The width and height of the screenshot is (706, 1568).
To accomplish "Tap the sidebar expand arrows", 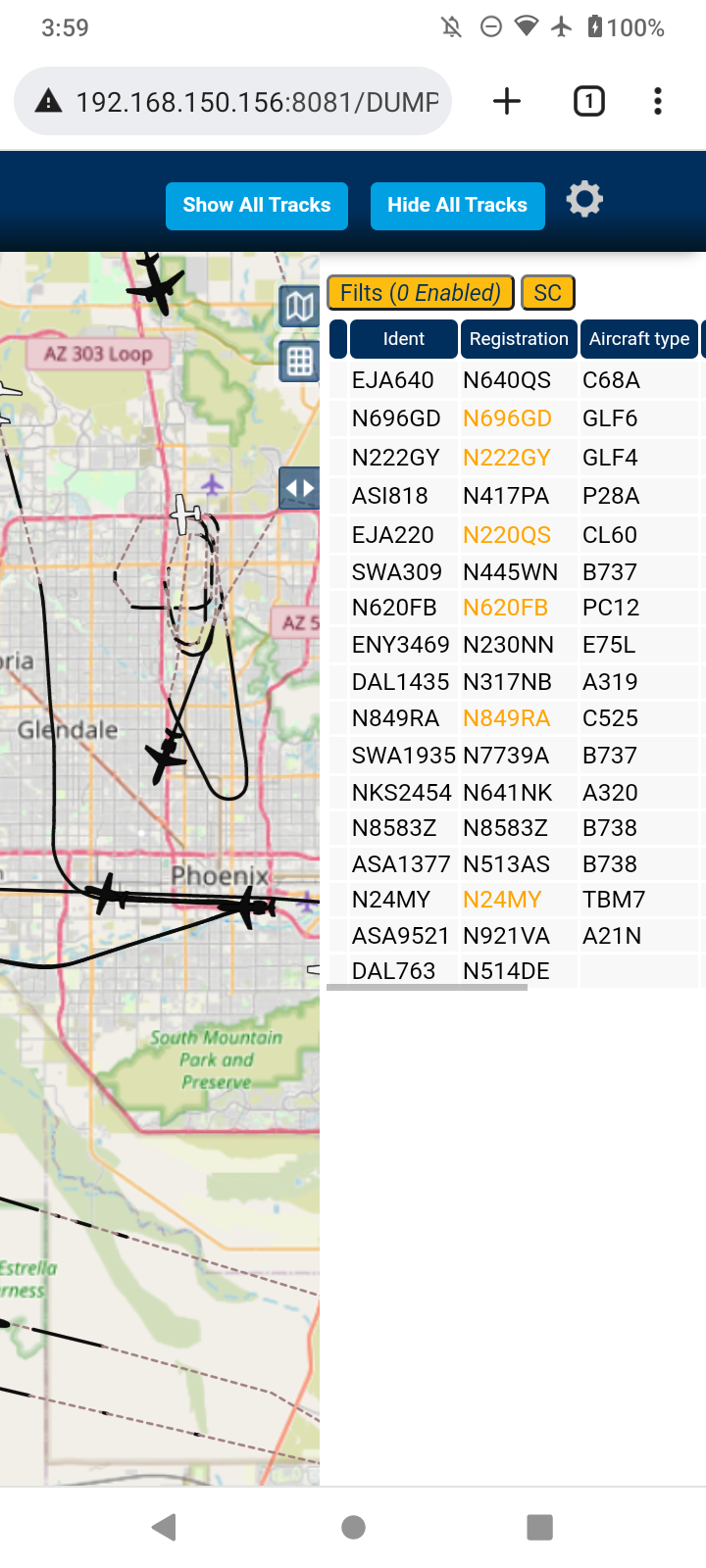I will tap(299, 488).
